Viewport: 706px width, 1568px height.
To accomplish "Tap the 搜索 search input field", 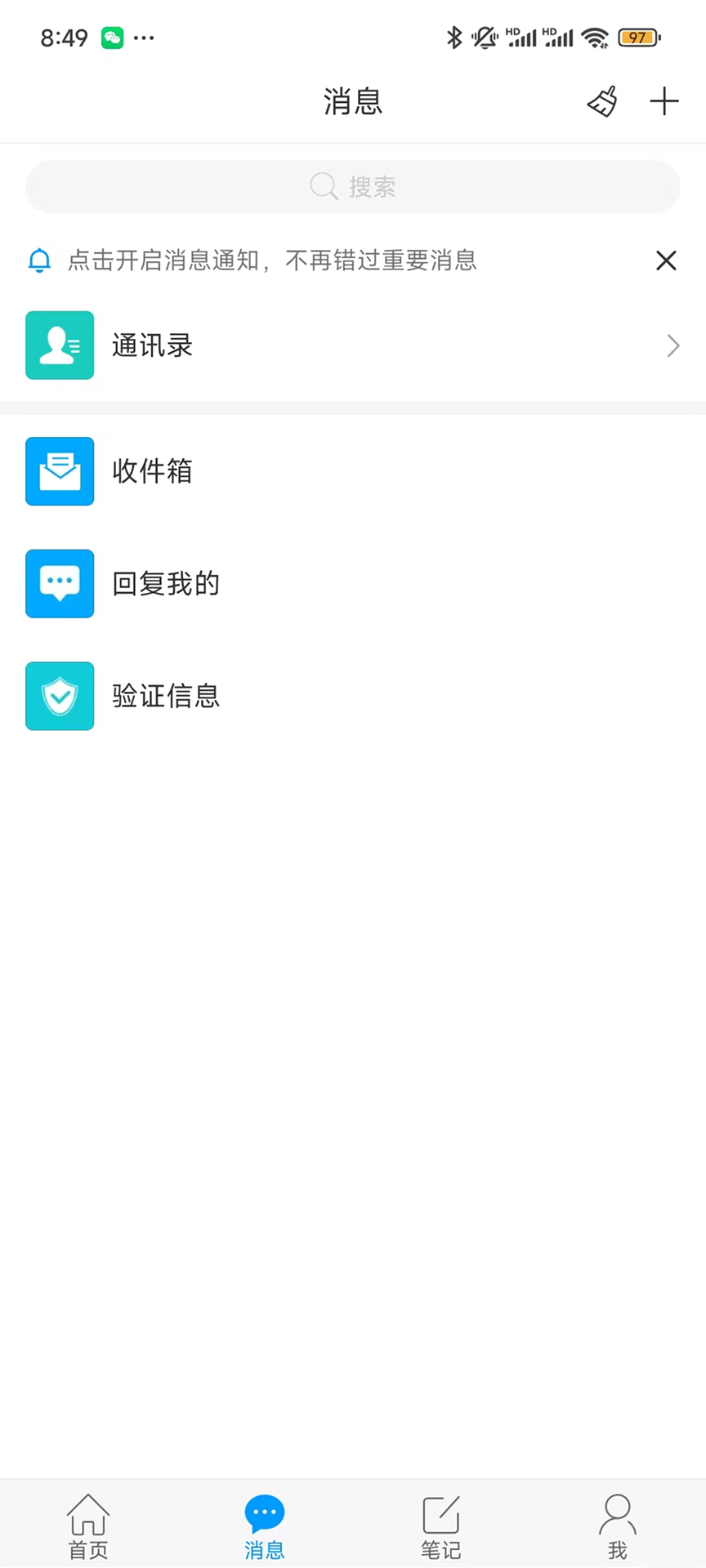I will [x=353, y=186].
